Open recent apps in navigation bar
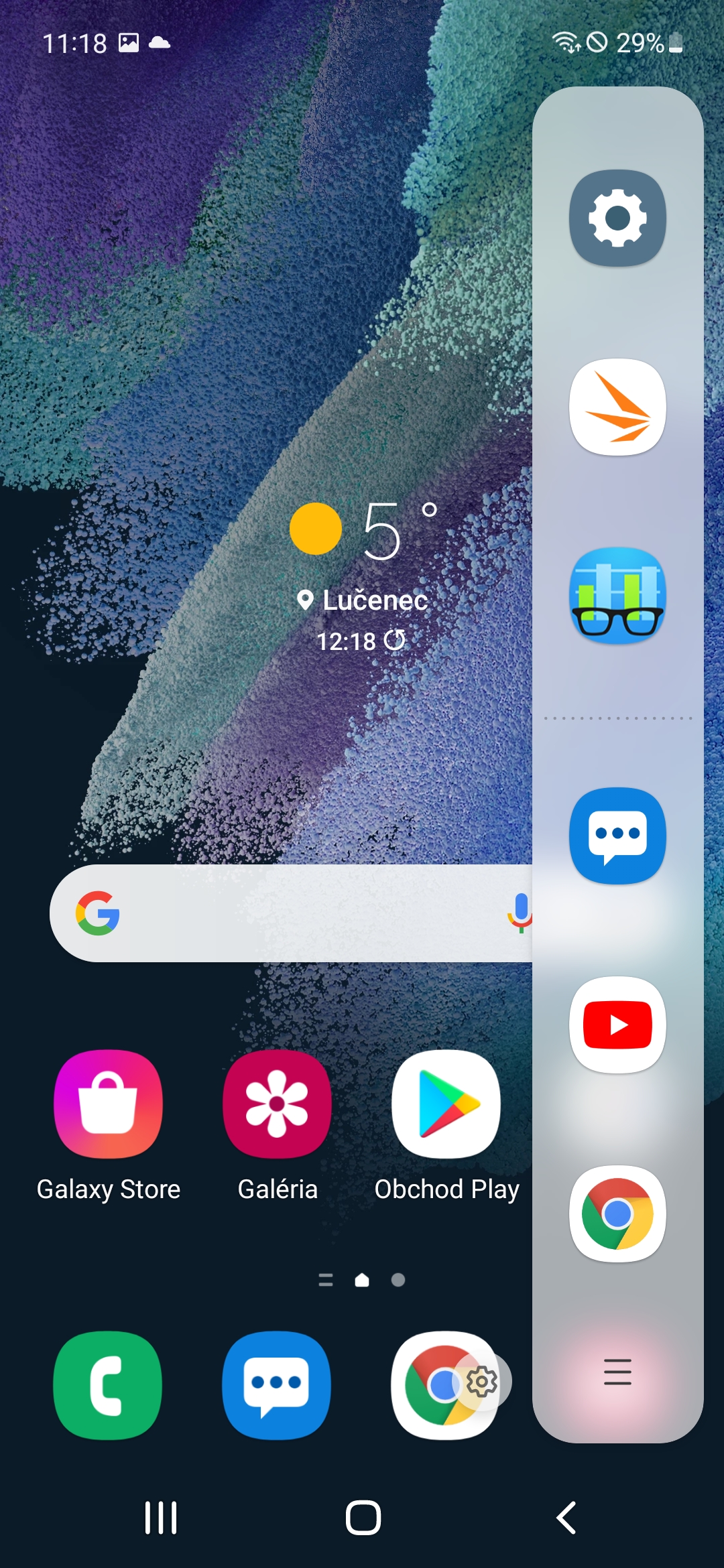 point(161,1518)
